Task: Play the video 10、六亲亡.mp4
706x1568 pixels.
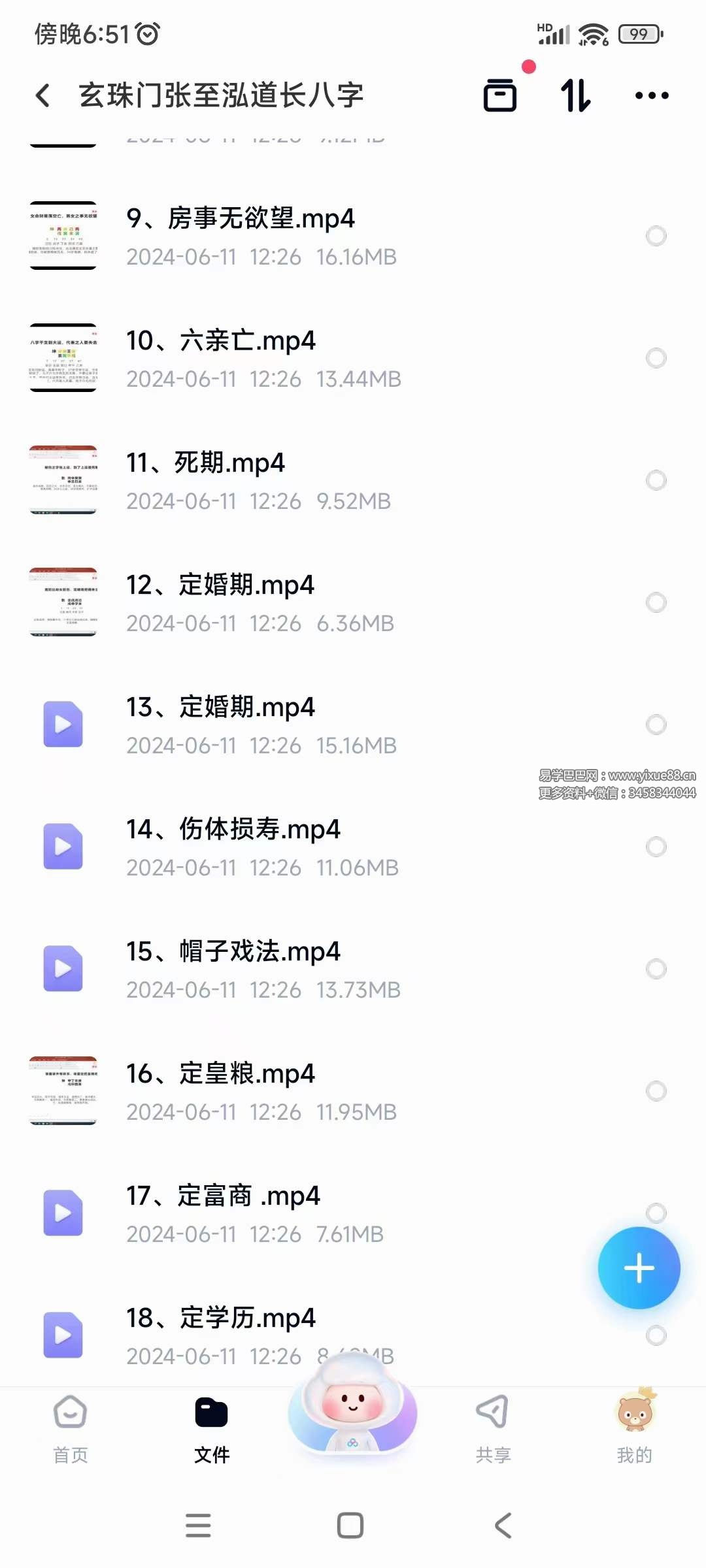Action: point(221,340)
